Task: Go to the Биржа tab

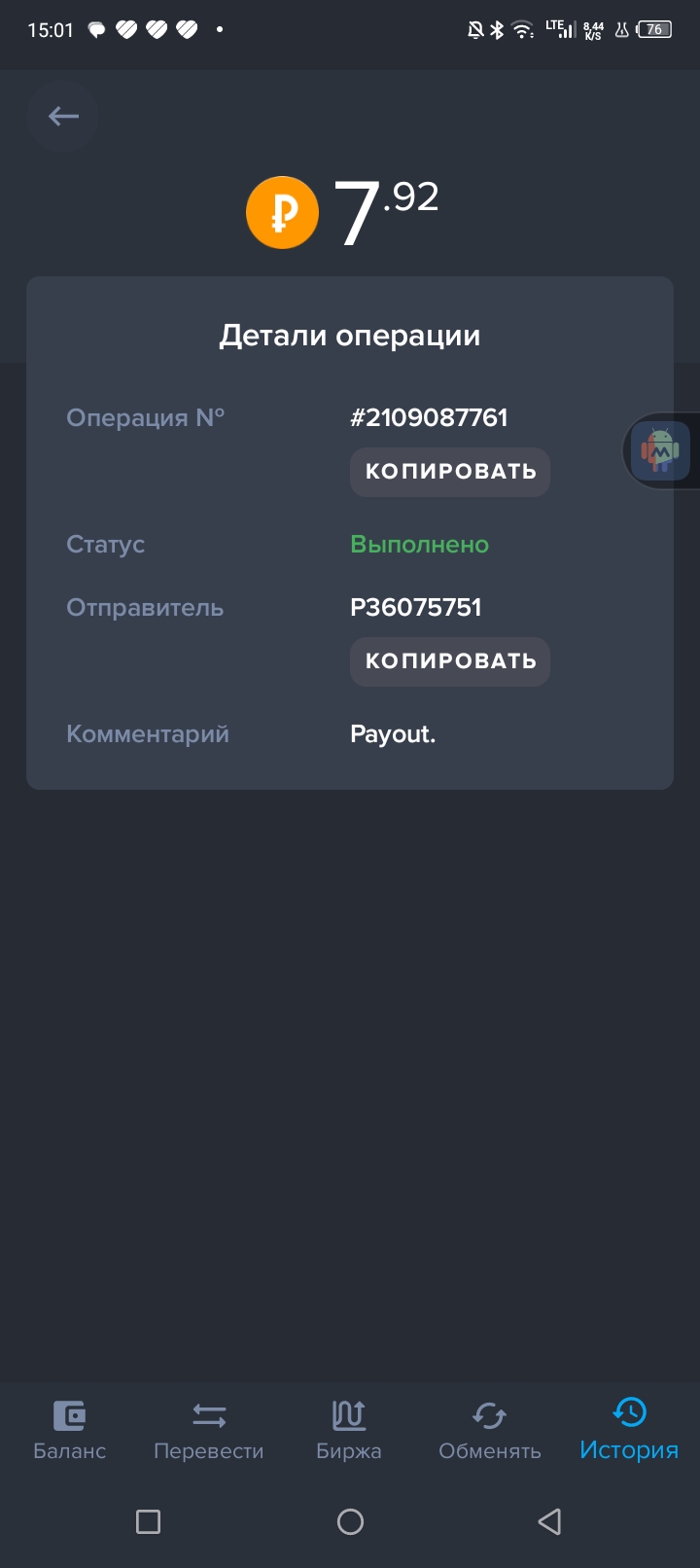Action: [349, 1429]
